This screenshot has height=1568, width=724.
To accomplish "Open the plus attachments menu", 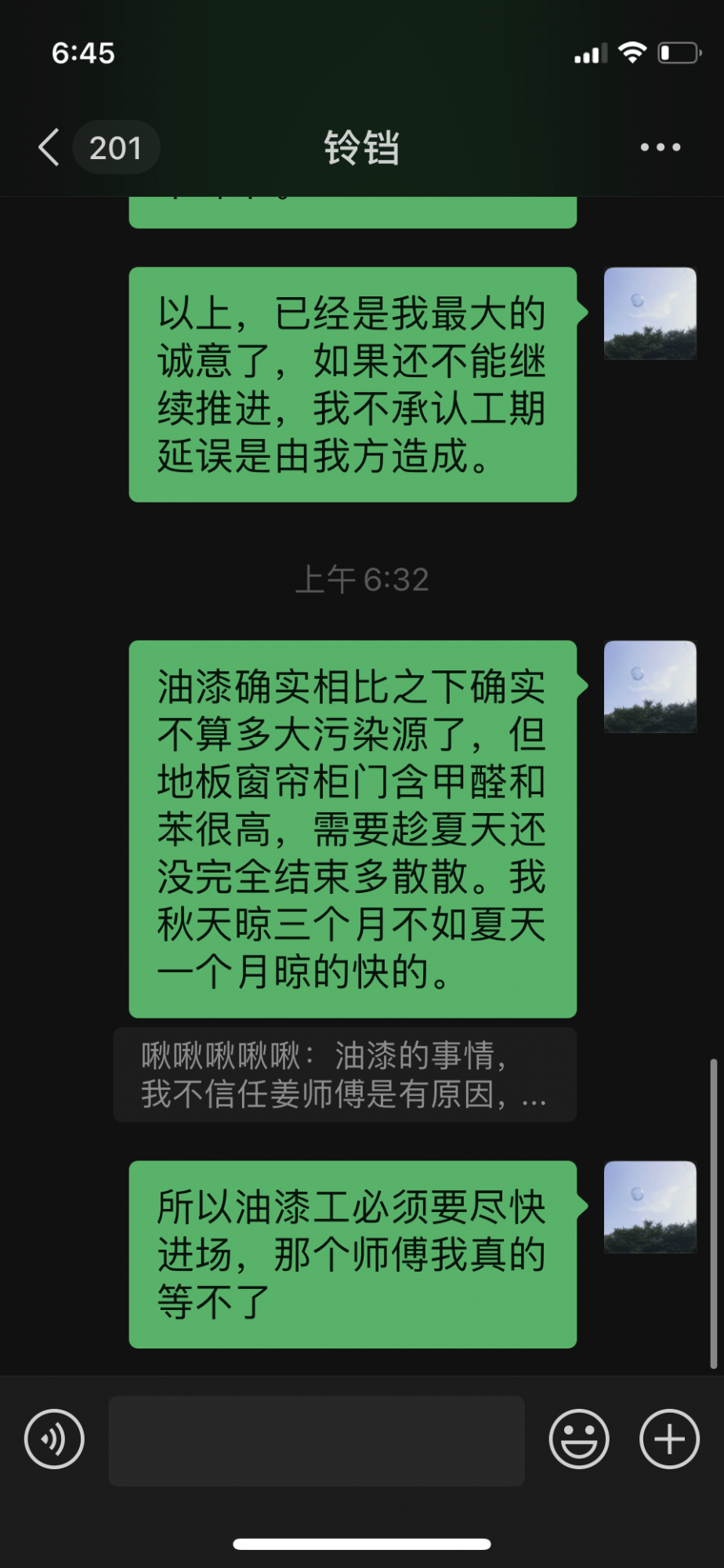I will [669, 1439].
